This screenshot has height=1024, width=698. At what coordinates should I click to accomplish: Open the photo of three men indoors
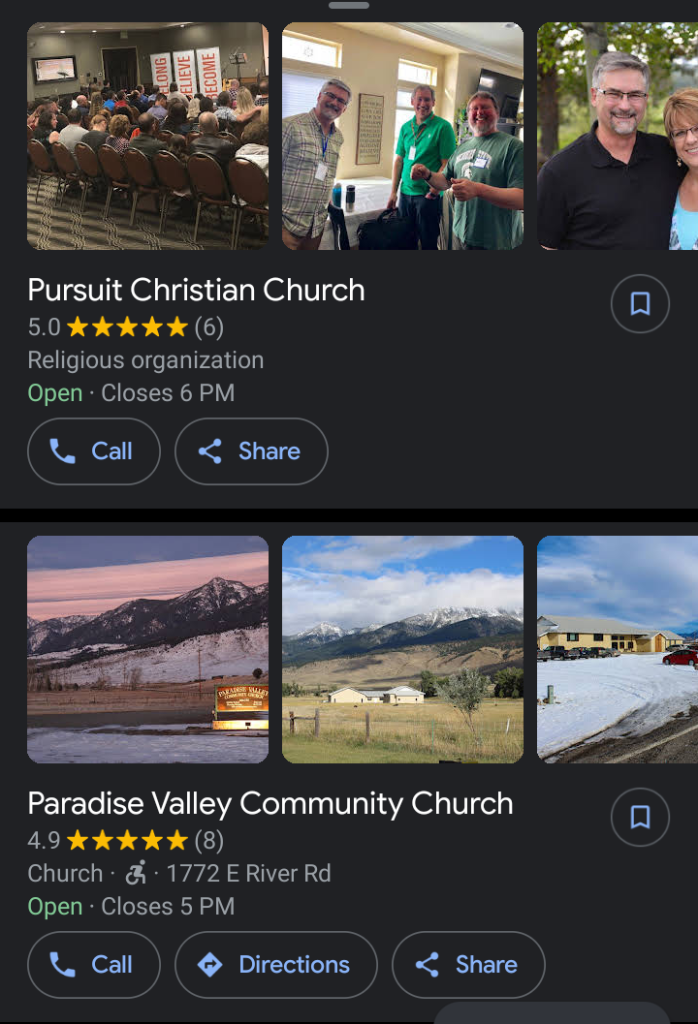pyautogui.click(x=402, y=136)
